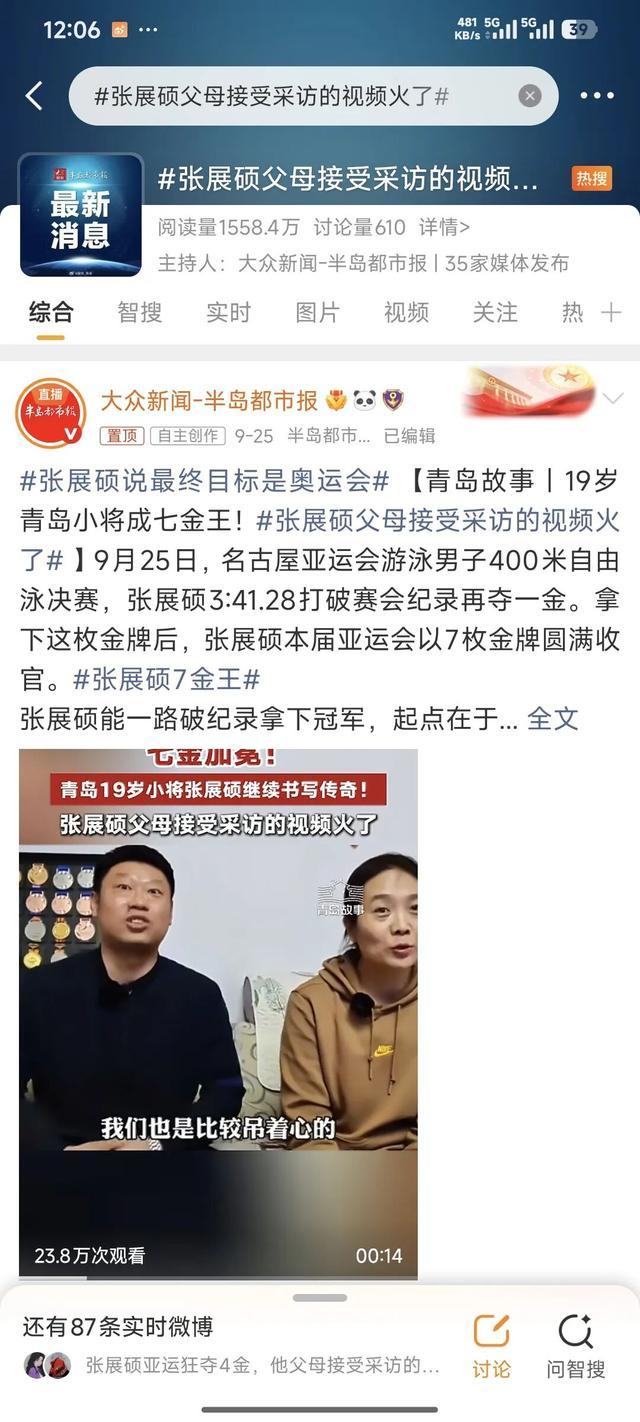Viewport: 640px width, 1422px height.
Task: Switch to the 图片 tab
Action: (317, 312)
